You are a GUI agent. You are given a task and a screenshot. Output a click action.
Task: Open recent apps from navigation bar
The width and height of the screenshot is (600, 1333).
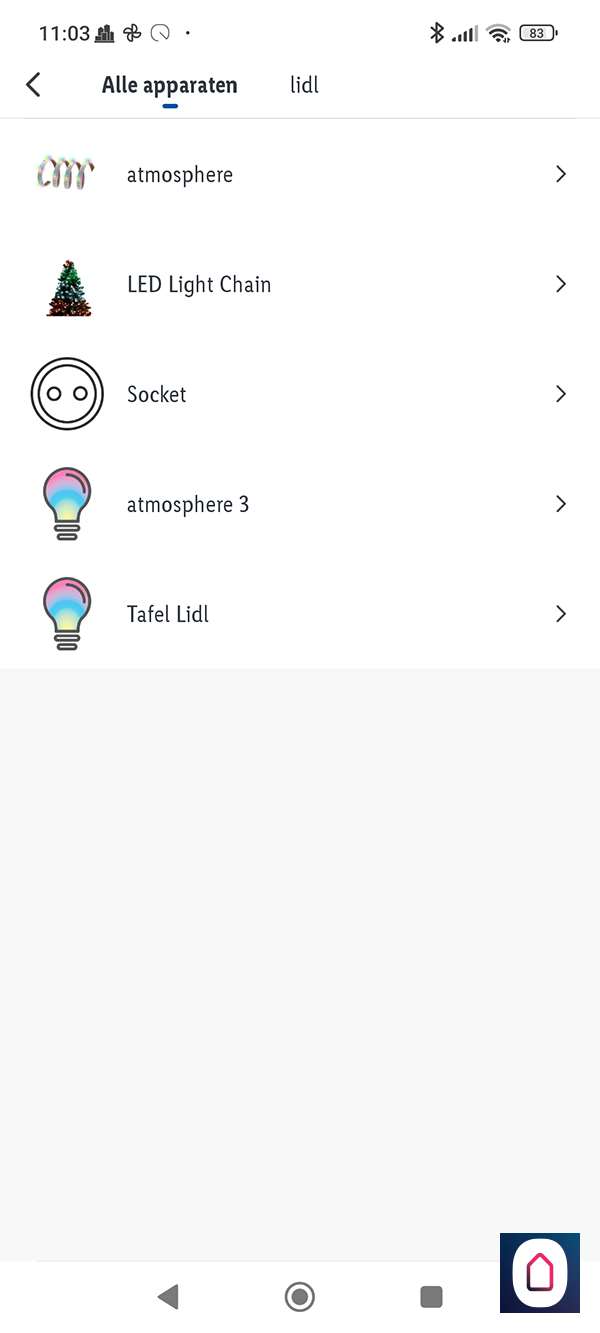coord(431,1297)
